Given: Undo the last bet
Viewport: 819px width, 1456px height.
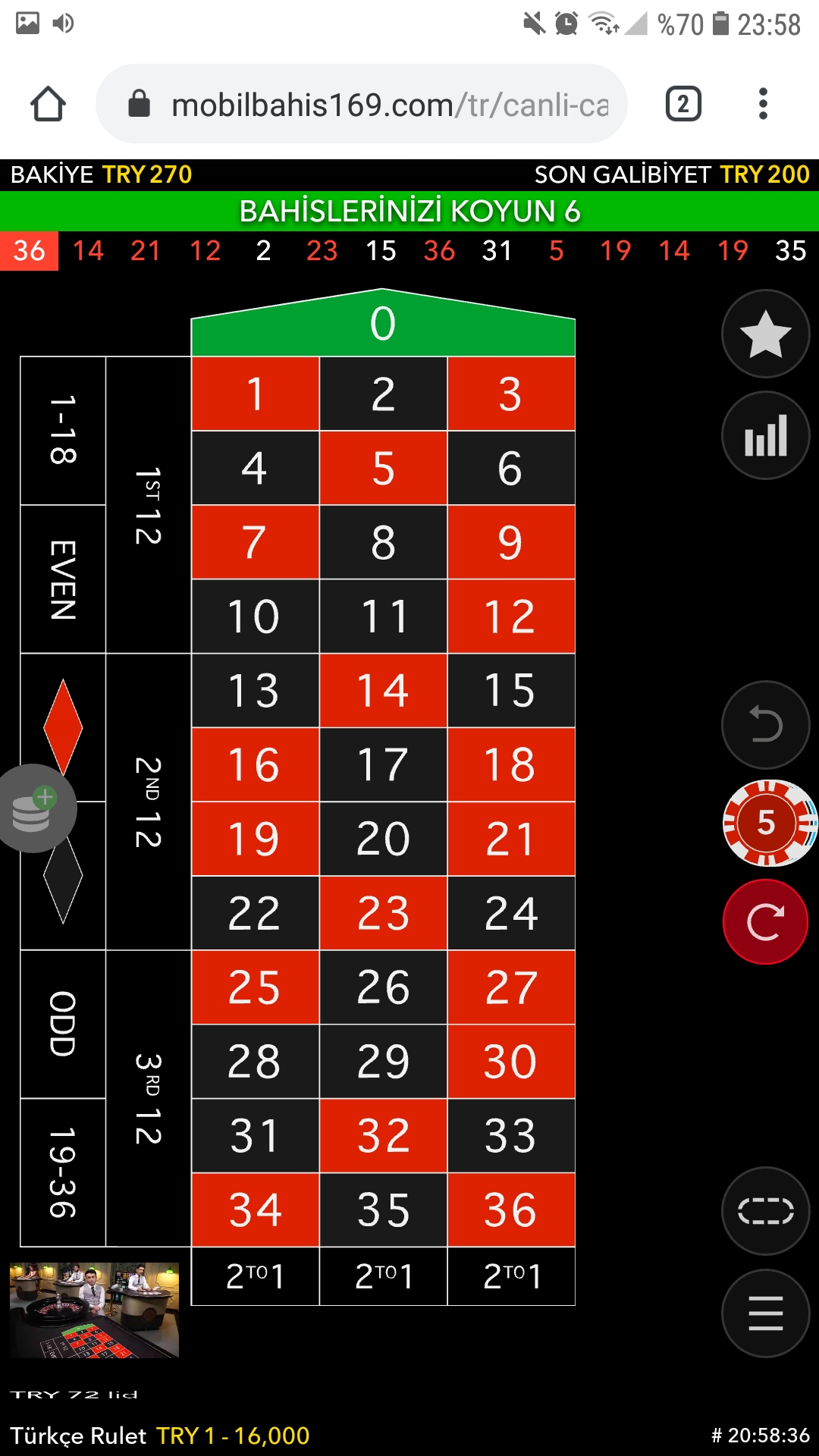Looking at the screenshot, I should point(765,725).
